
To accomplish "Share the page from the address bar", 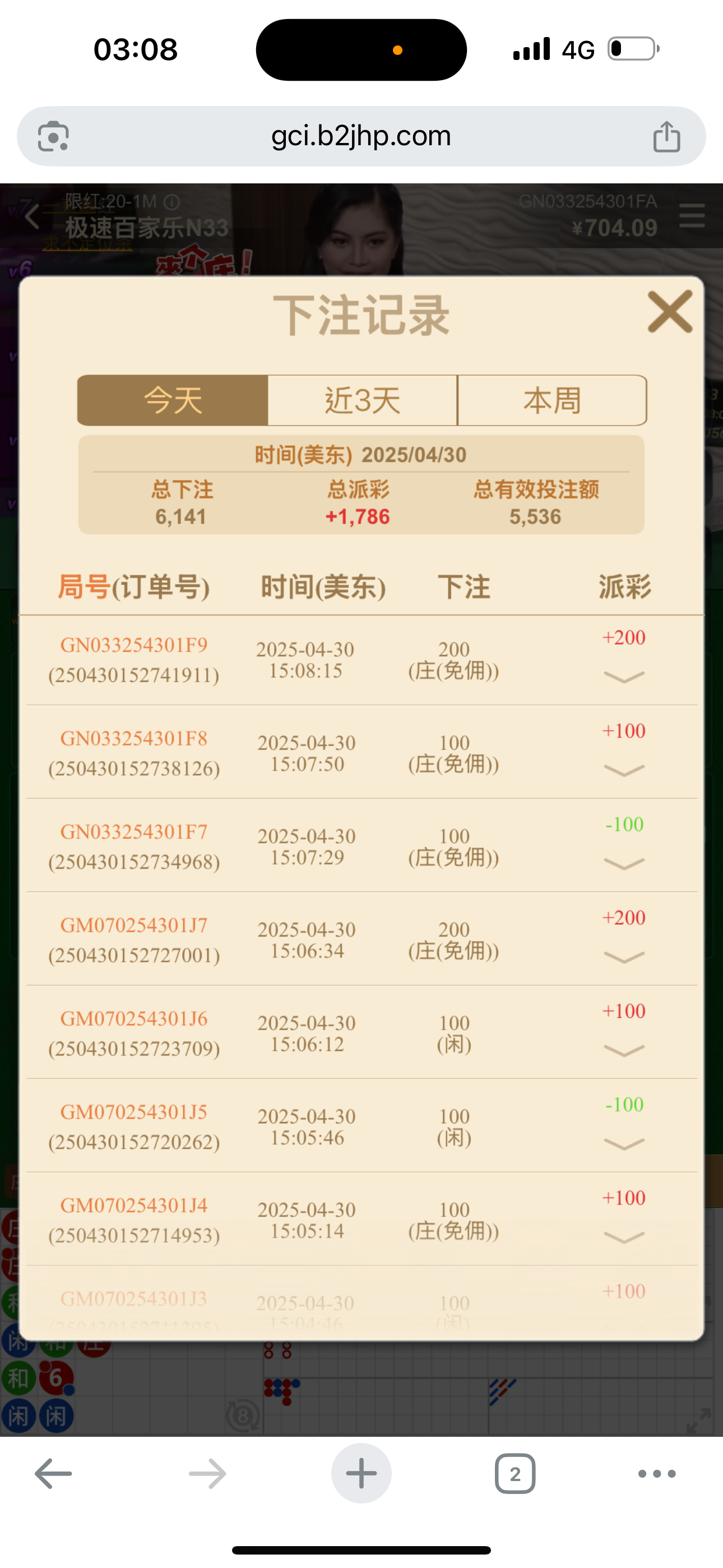I will [x=666, y=136].
